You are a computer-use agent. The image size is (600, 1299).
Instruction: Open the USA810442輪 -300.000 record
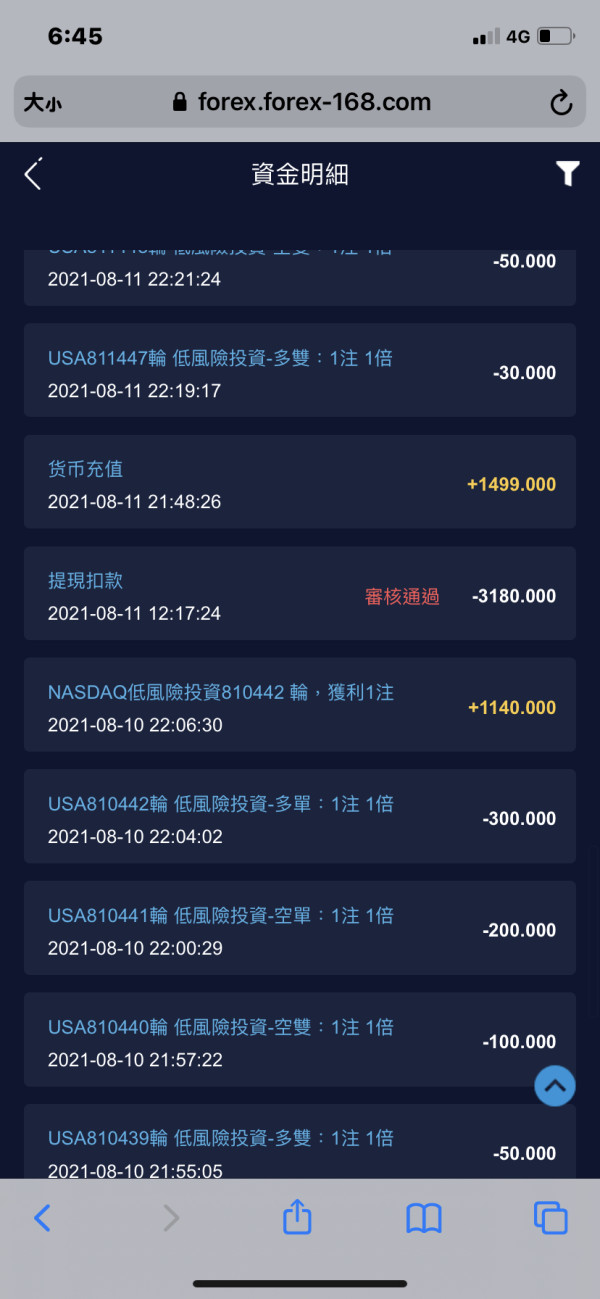[x=300, y=817]
